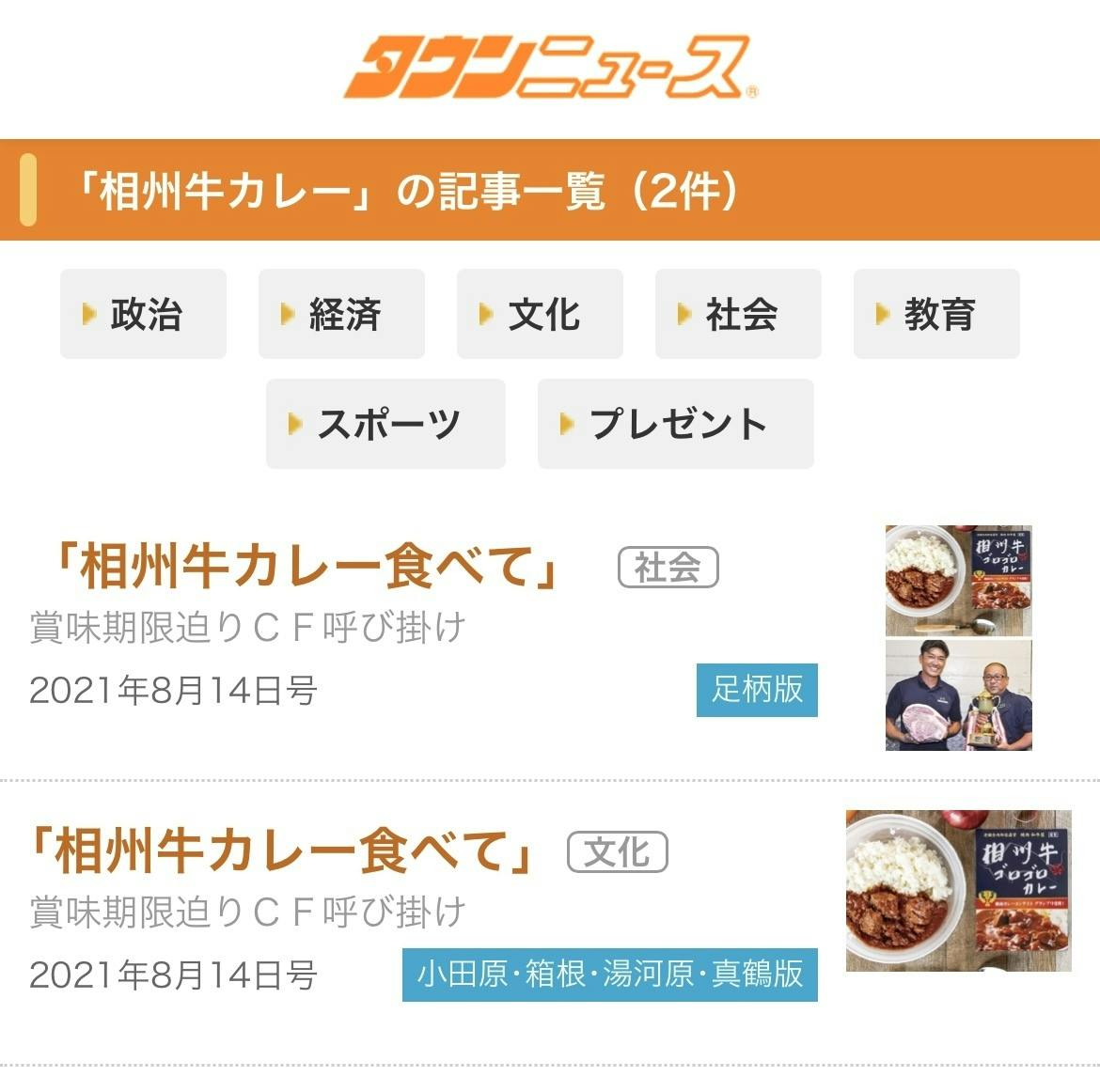Open the 小田原・箱根・湯河原・真鶴版 article headline

coord(282,851)
